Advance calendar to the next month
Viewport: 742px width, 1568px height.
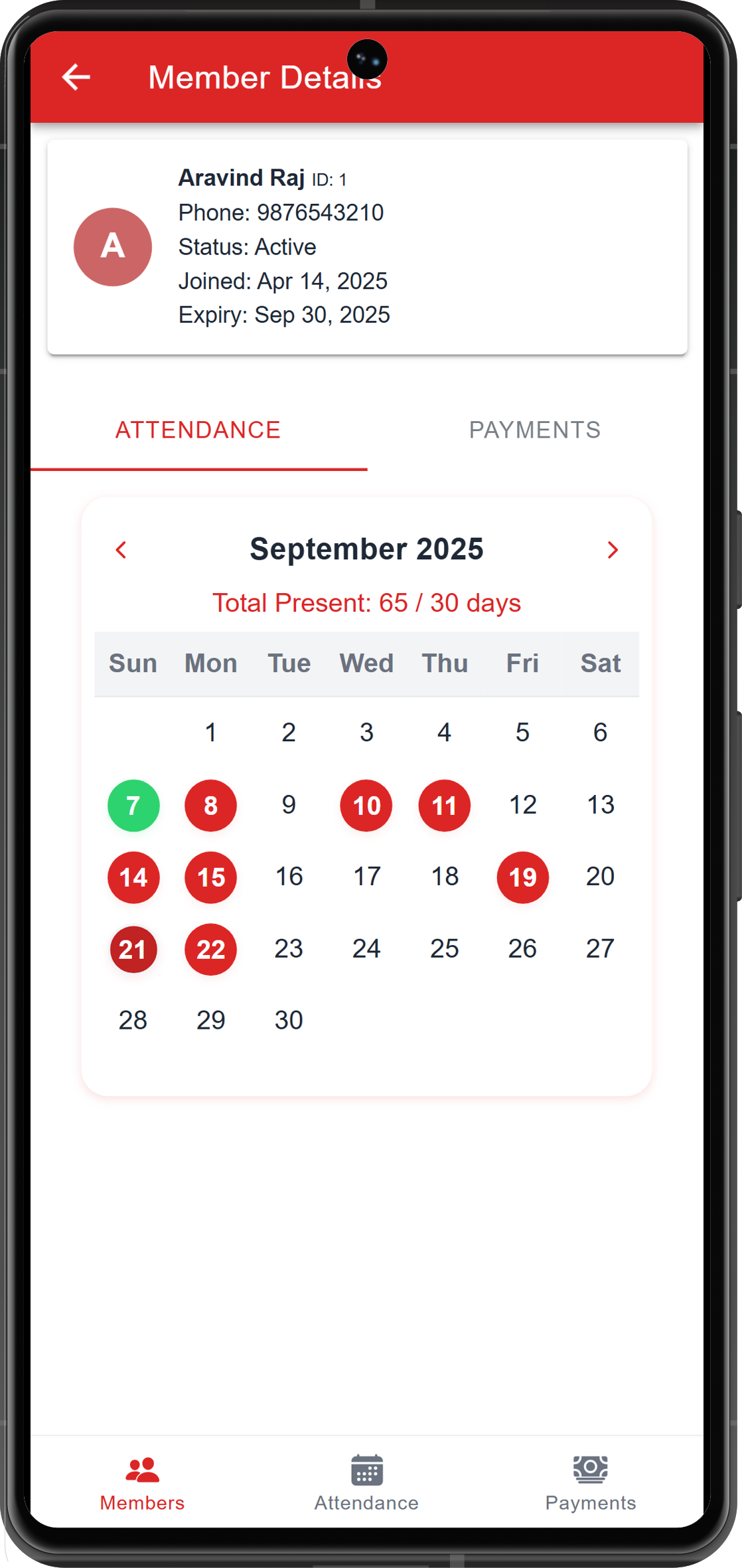point(612,550)
